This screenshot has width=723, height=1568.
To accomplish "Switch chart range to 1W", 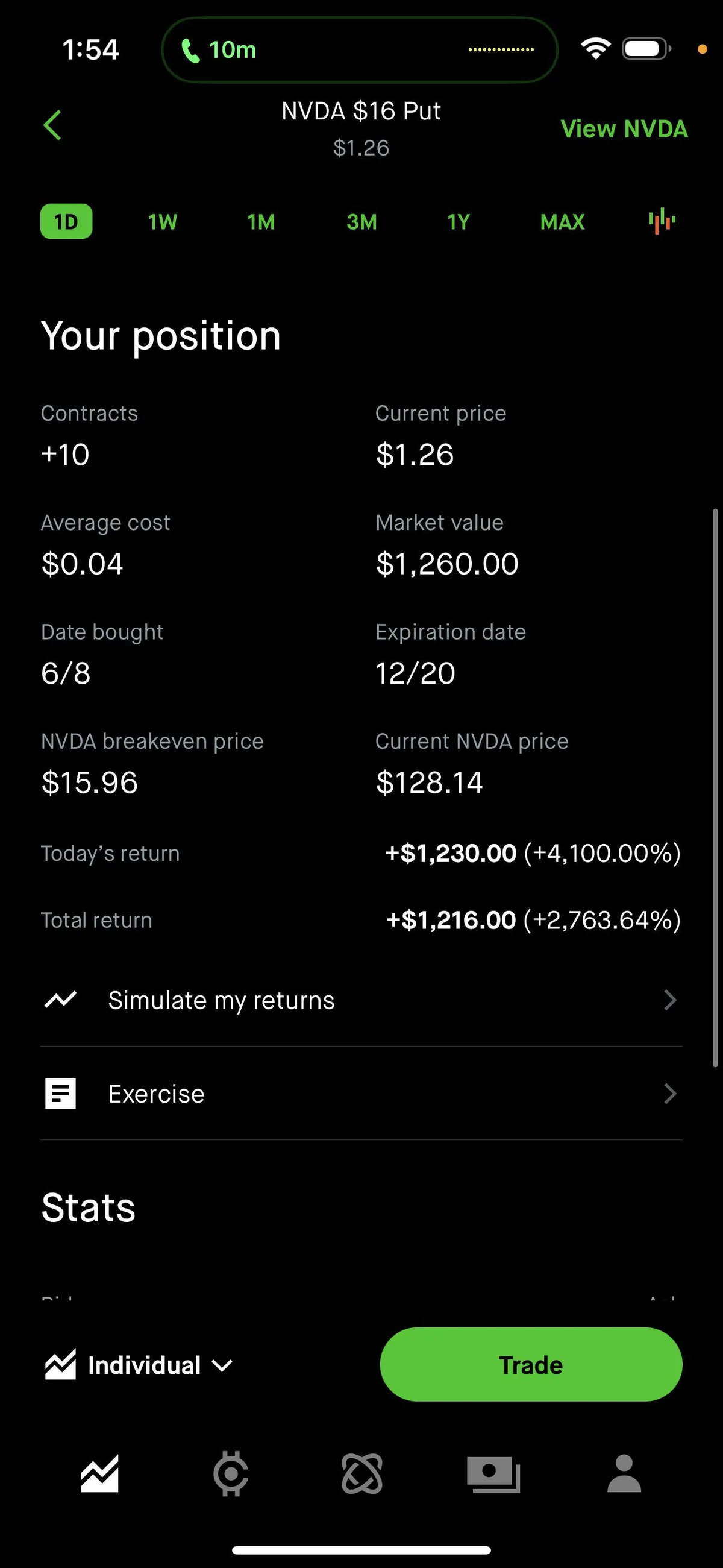I will click(x=163, y=222).
